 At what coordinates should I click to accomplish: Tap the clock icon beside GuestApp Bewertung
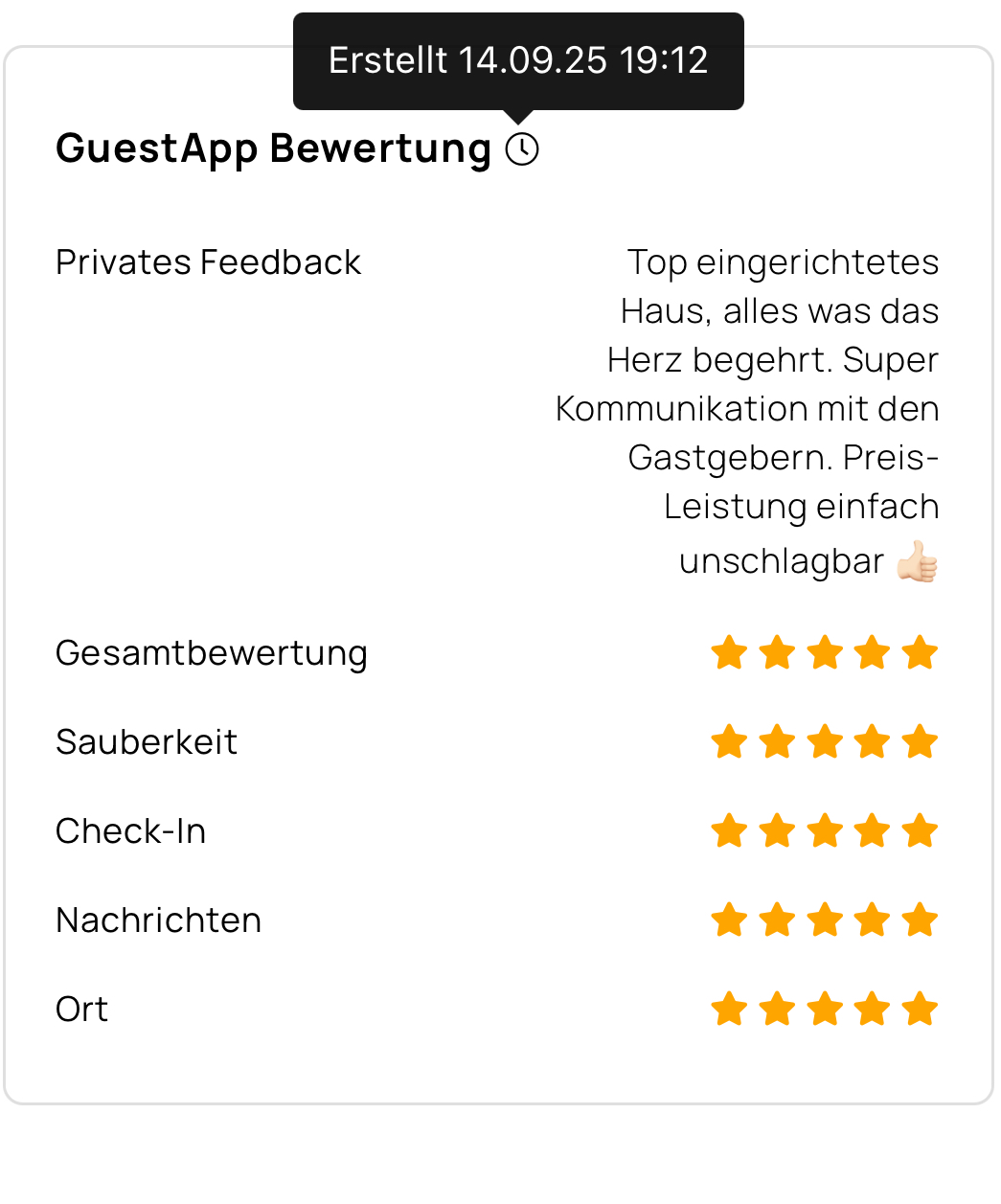(522, 149)
